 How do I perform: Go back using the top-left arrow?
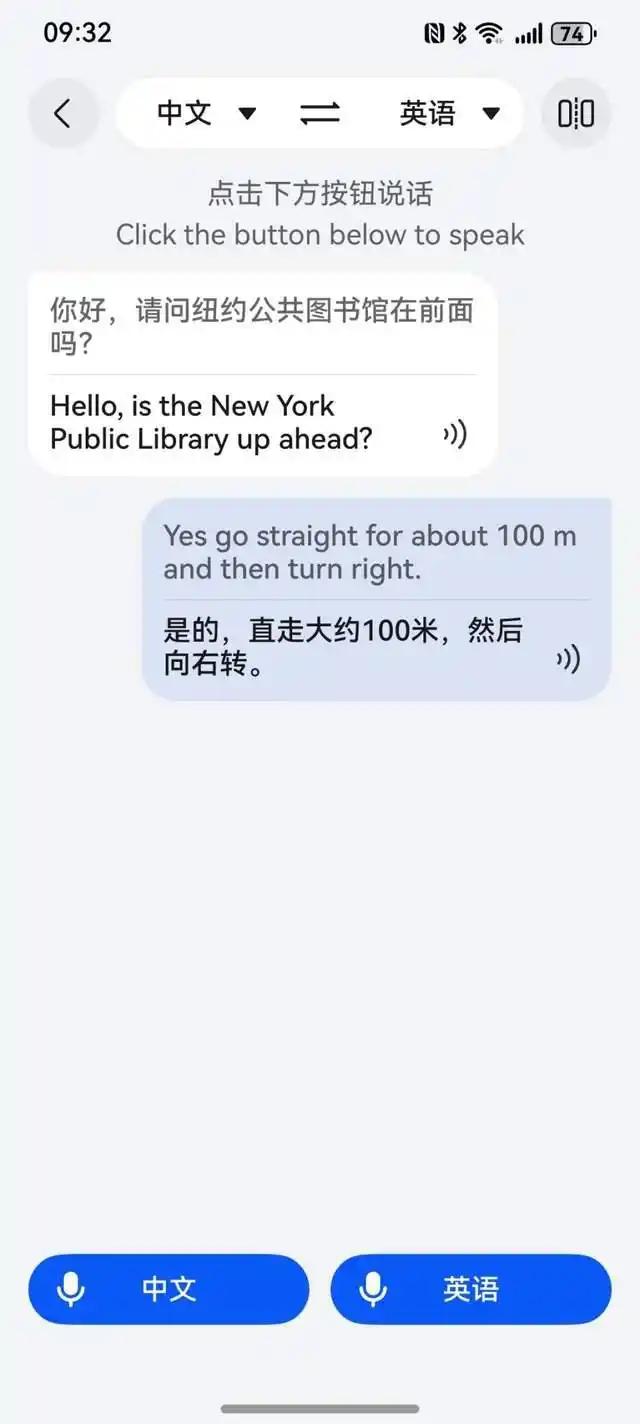pyautogui.click(x=63, y=113)
